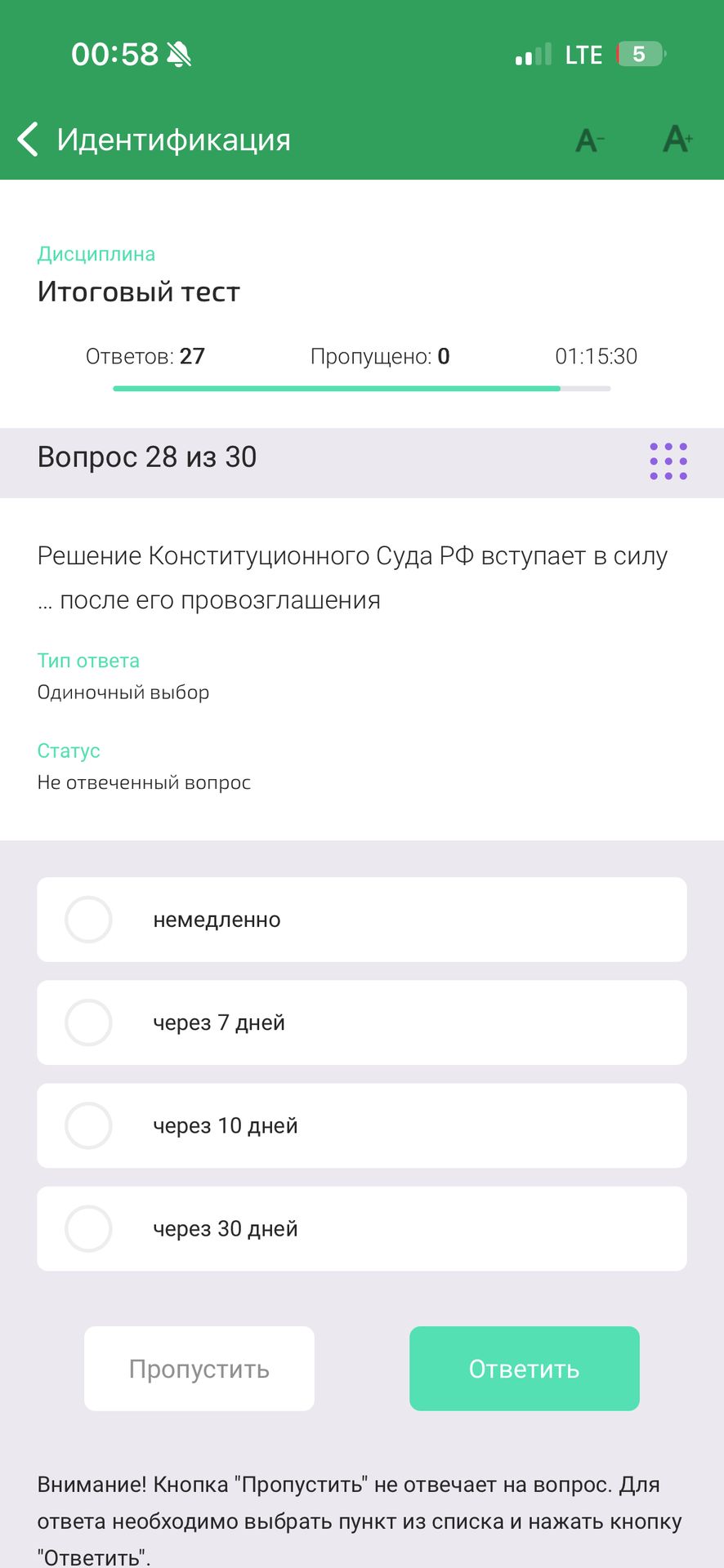Choose the option «через 7 дней»

[362, 1022]
